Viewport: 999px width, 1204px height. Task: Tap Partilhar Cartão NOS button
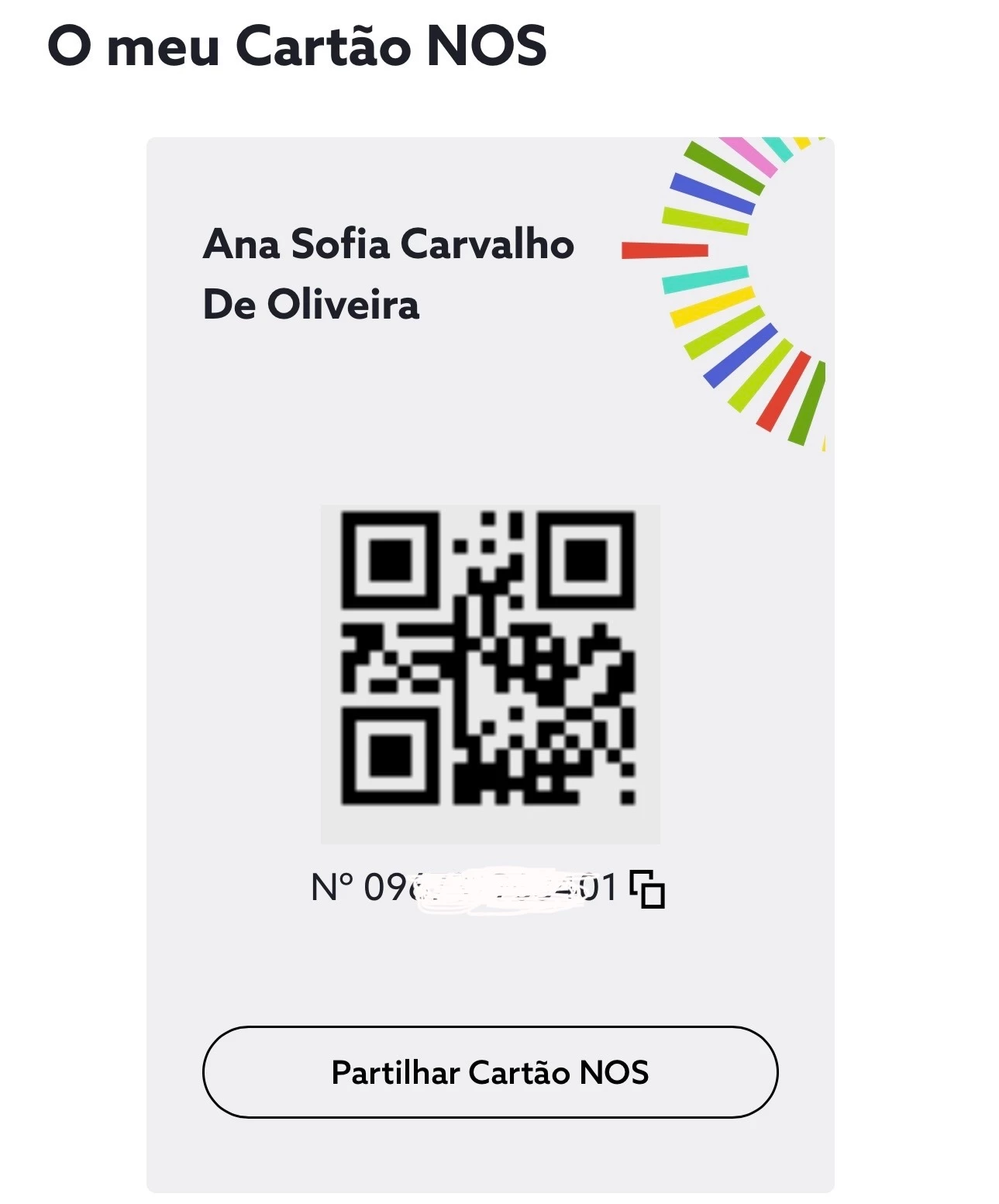(x=490, y=1072)
